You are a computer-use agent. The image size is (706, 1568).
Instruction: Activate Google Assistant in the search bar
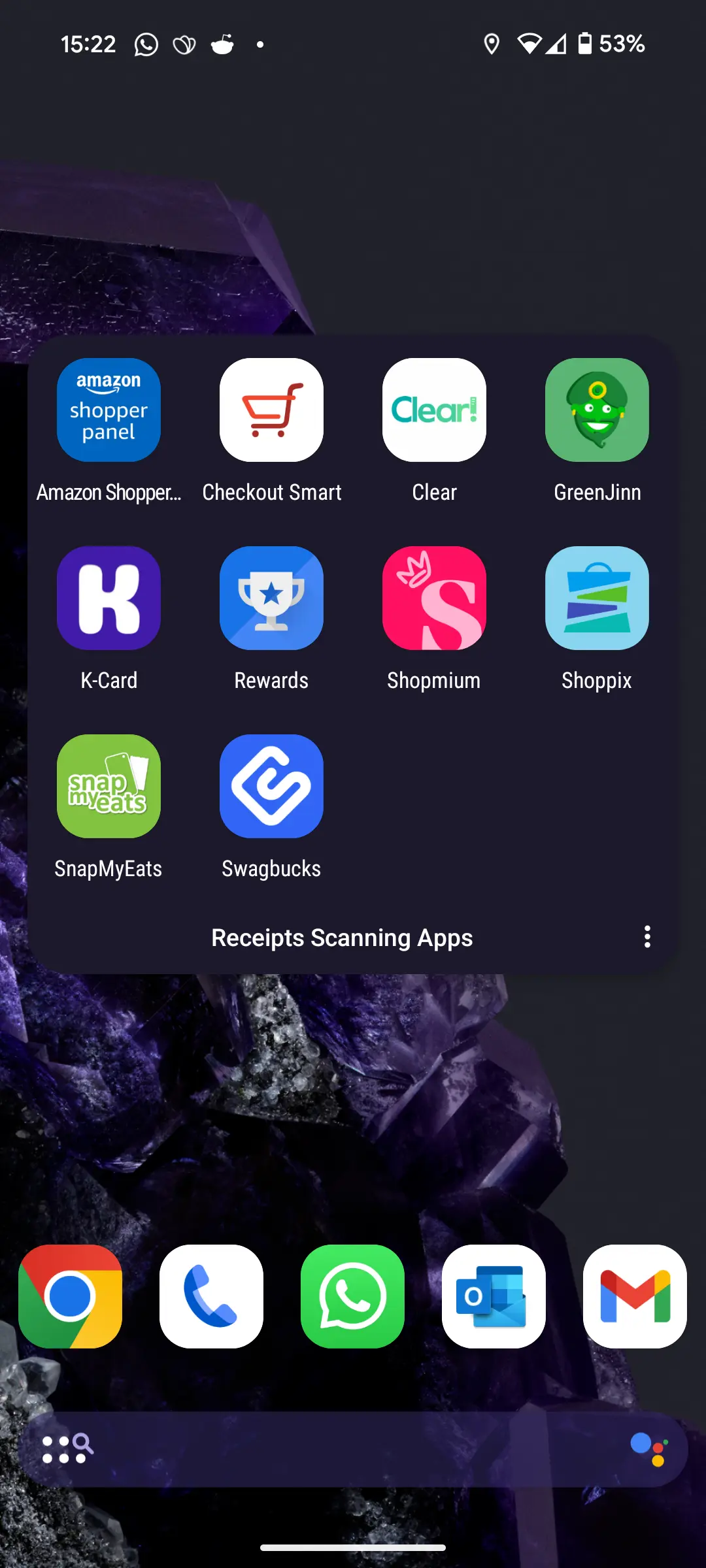tap(648, 1449)
